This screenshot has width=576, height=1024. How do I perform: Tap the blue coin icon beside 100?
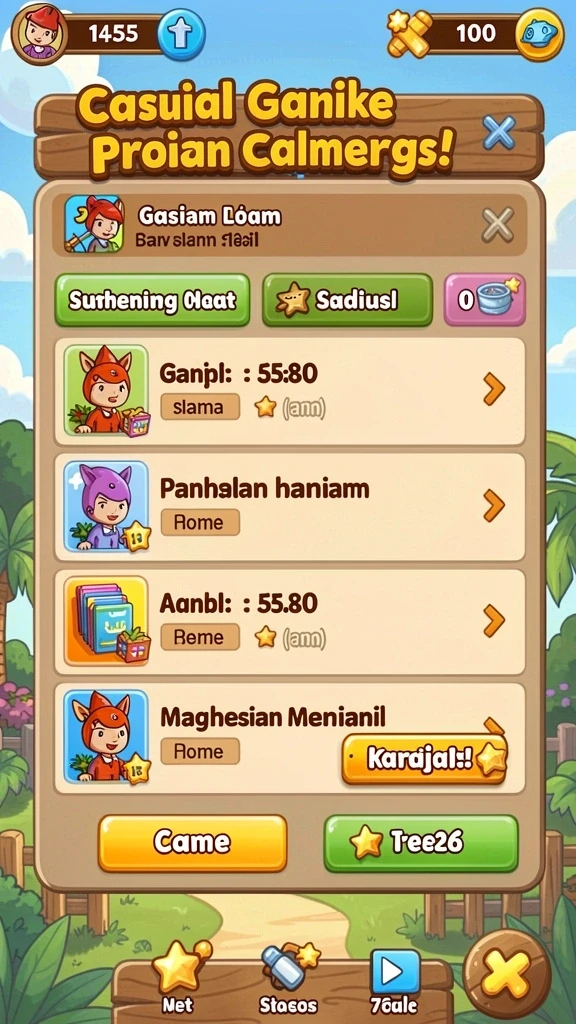pyautogui.click(x=539, y=34)
